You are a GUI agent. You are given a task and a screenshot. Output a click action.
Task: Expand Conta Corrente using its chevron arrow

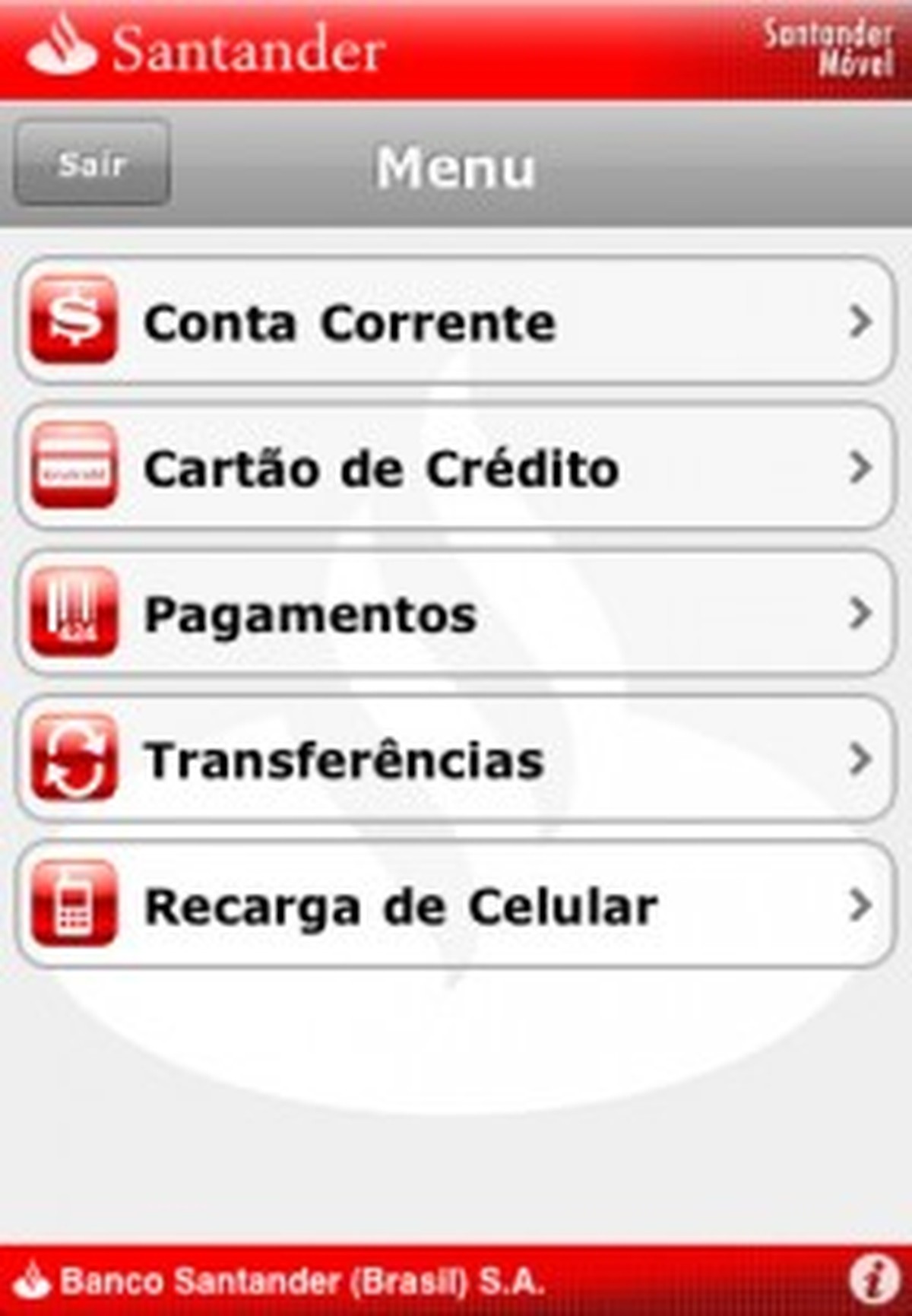point(861,322)
